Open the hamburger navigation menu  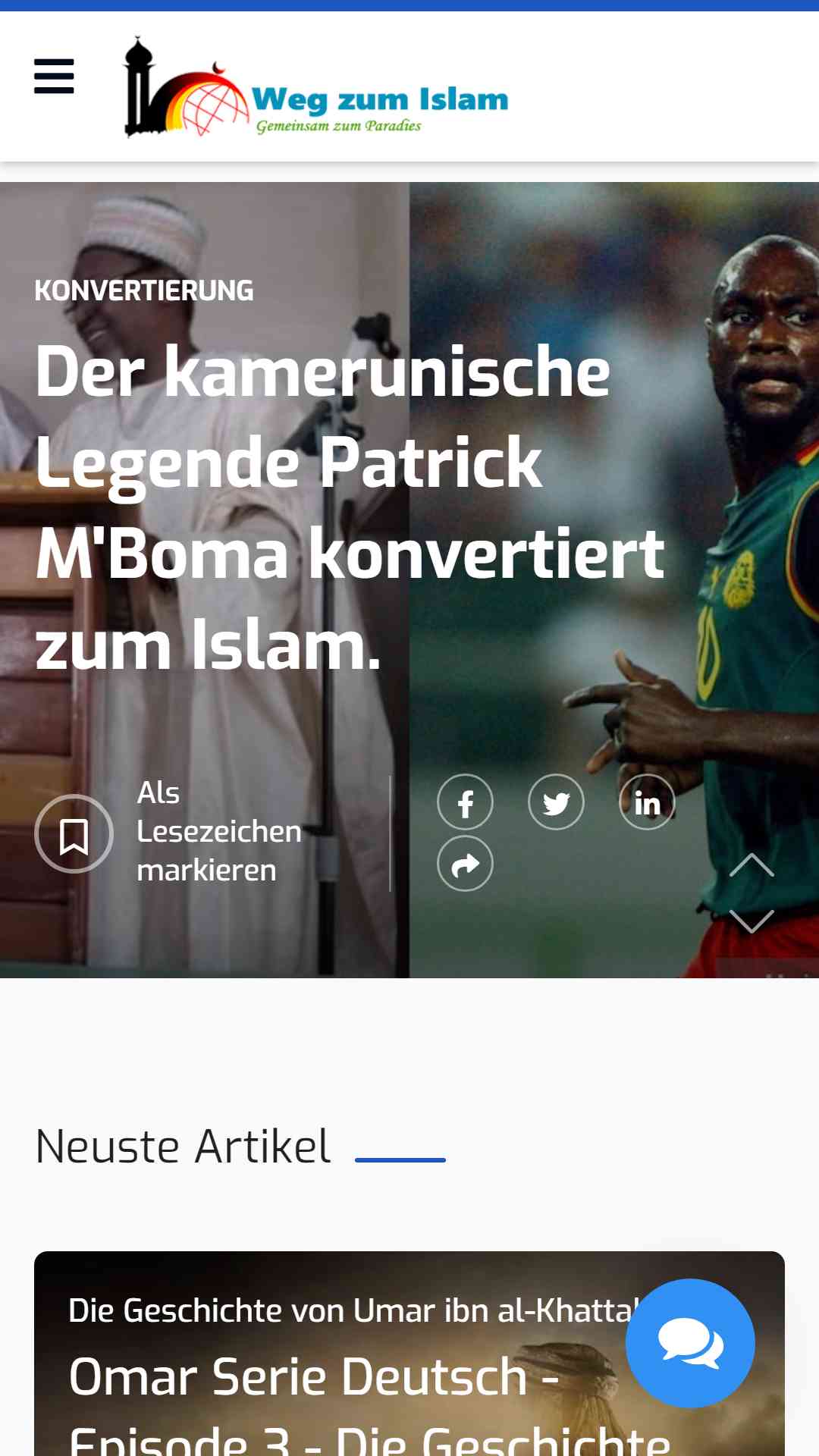[x=54, y=77]
